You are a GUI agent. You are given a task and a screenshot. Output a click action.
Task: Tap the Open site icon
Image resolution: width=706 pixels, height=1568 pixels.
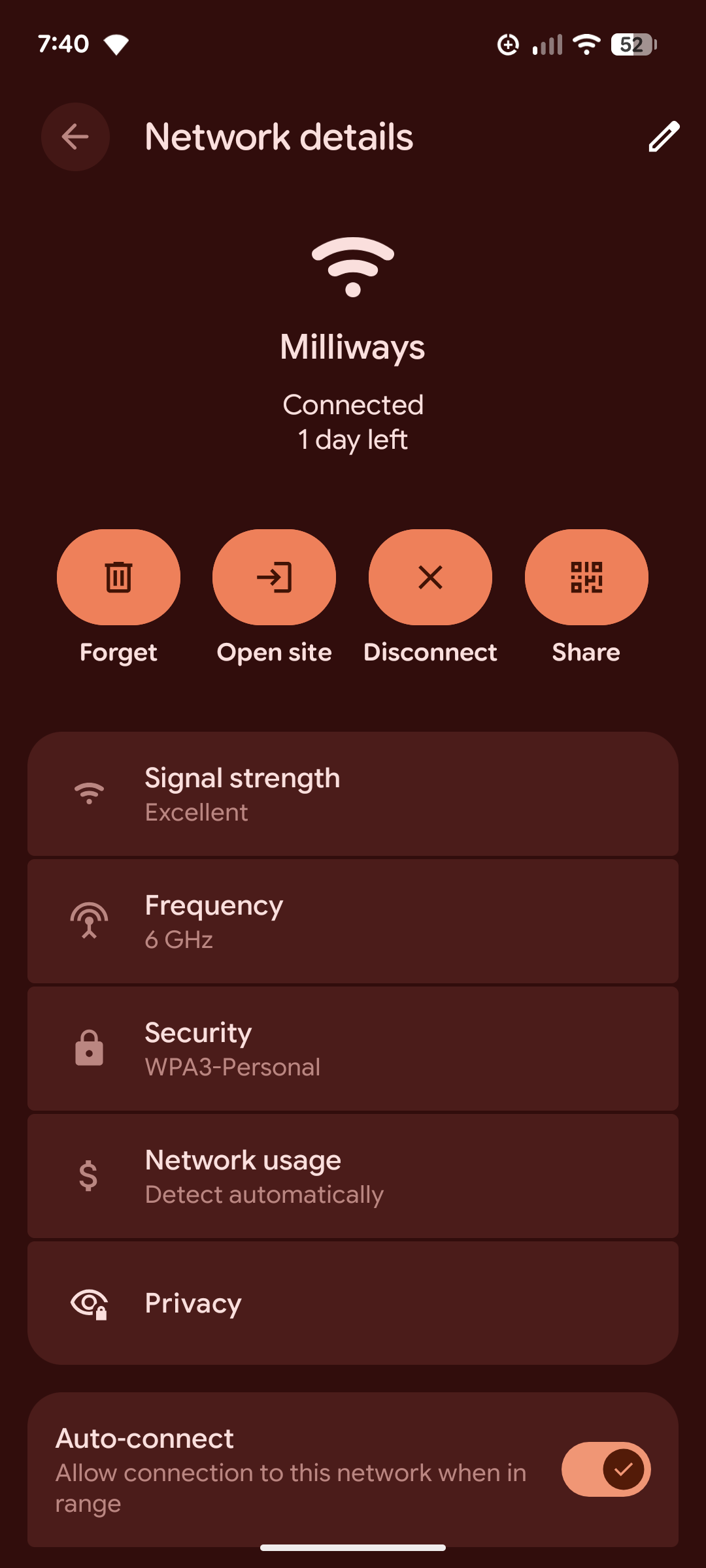(x=274, y=577)
